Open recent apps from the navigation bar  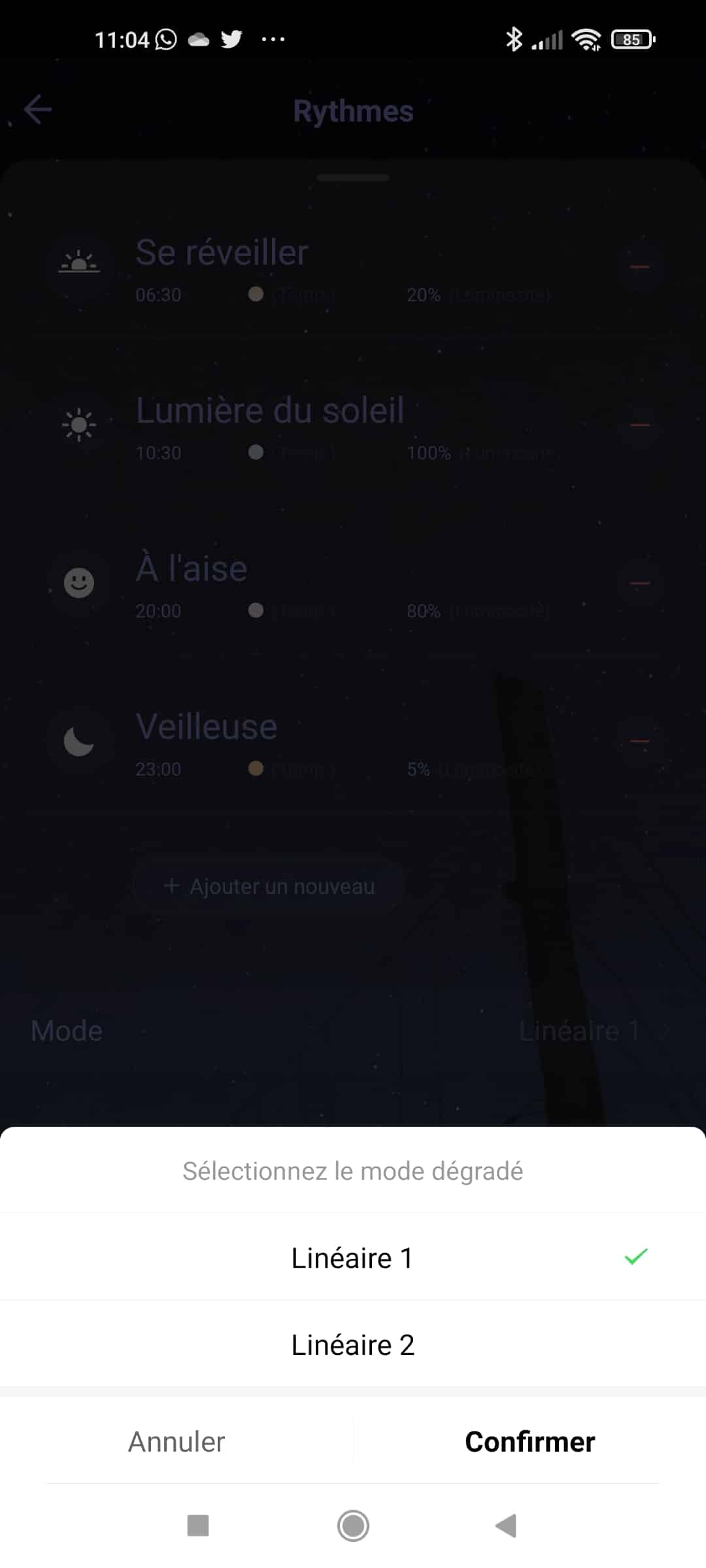198,1526
